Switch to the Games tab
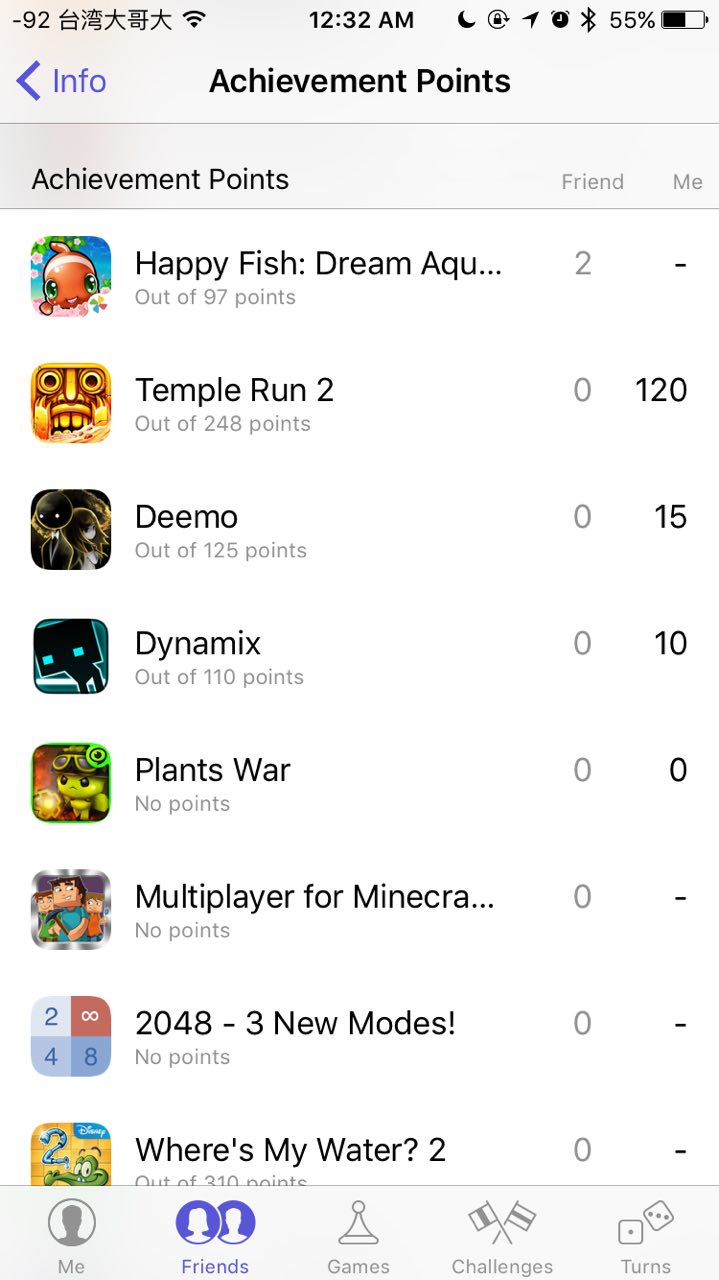Viewport: 719px width, 1280px height. click(358, 1236)
